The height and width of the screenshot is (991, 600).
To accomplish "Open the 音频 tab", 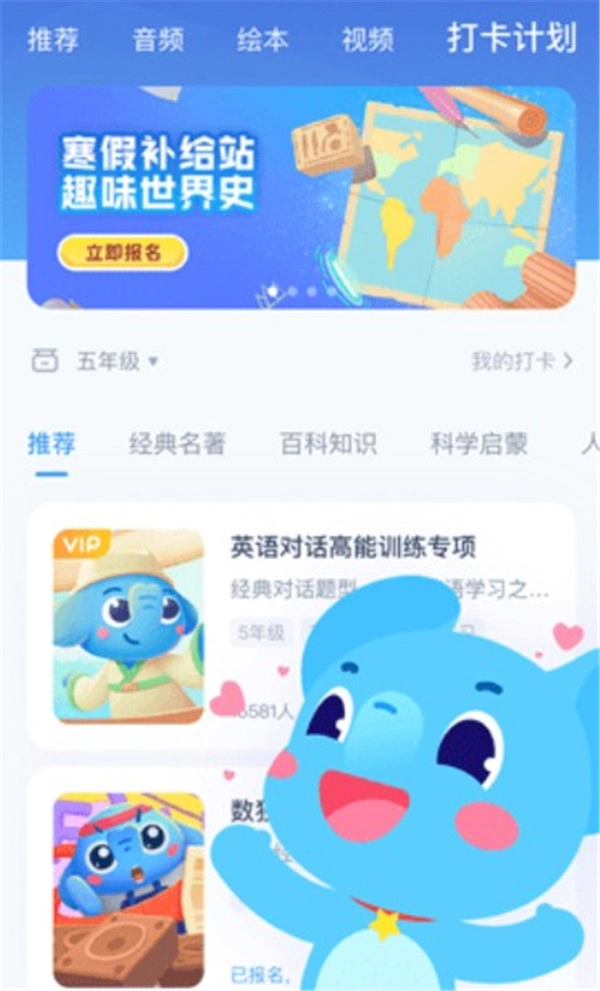I will (158, 40).
